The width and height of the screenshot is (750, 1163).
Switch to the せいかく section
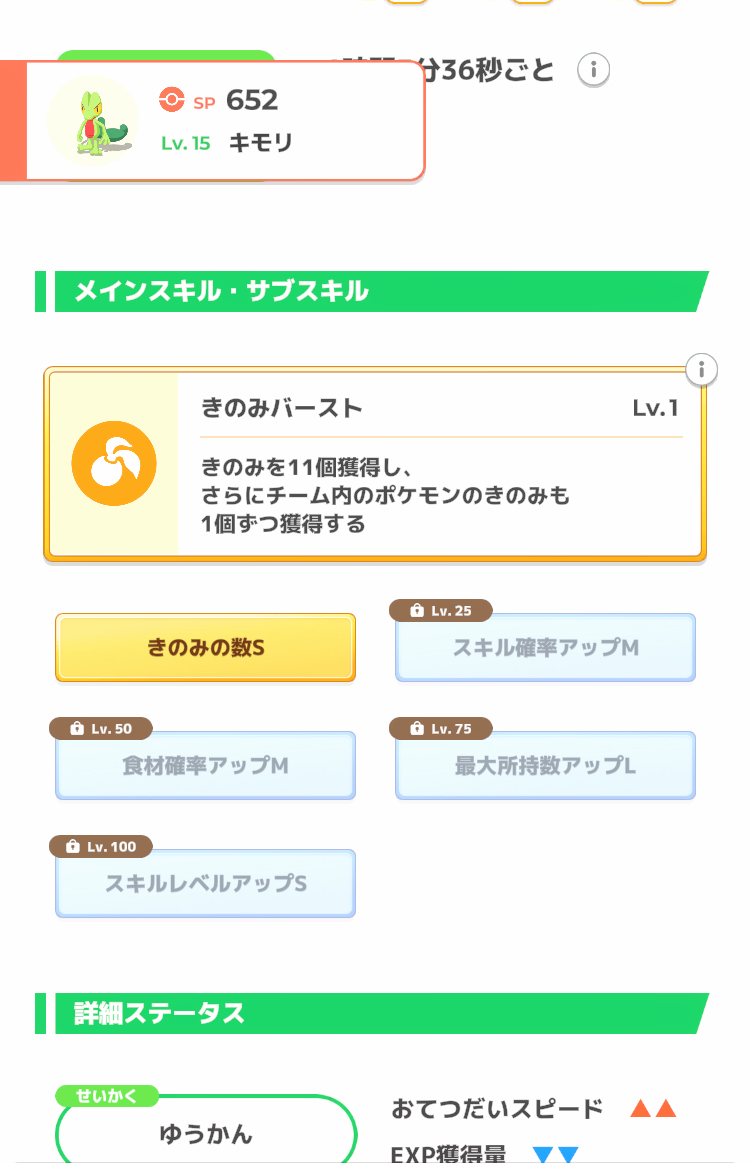pos(109,1096)
